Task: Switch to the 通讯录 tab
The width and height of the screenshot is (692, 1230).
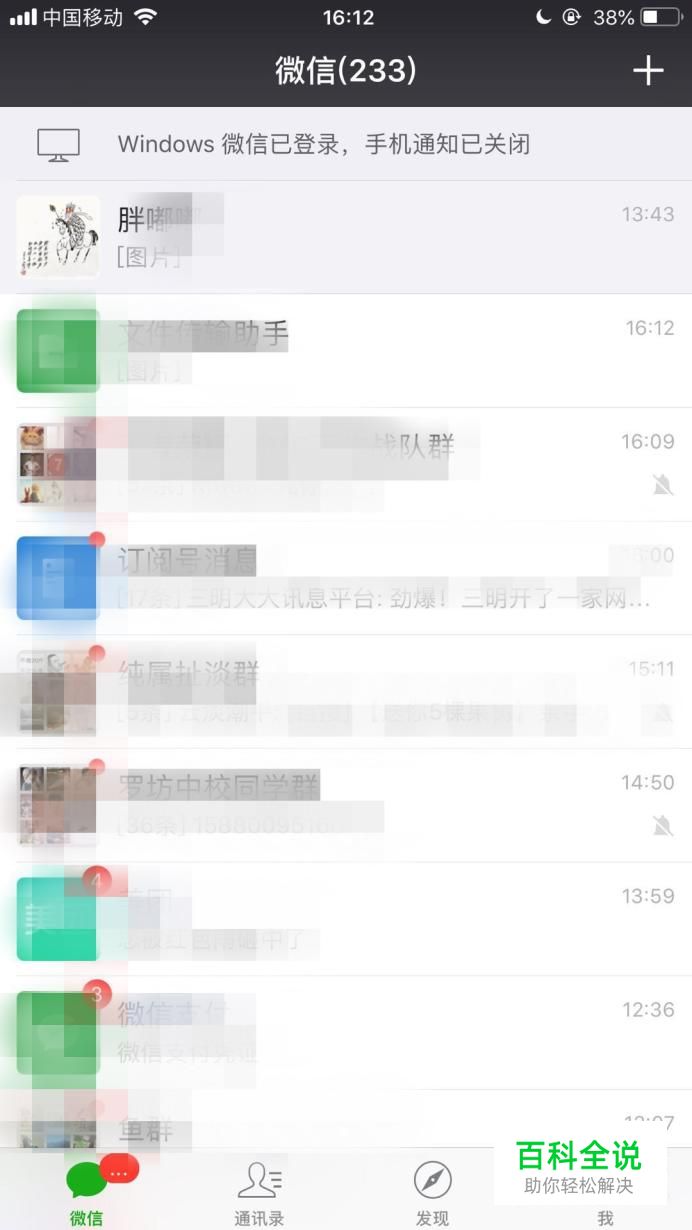Action: [x=259, y=1193]
